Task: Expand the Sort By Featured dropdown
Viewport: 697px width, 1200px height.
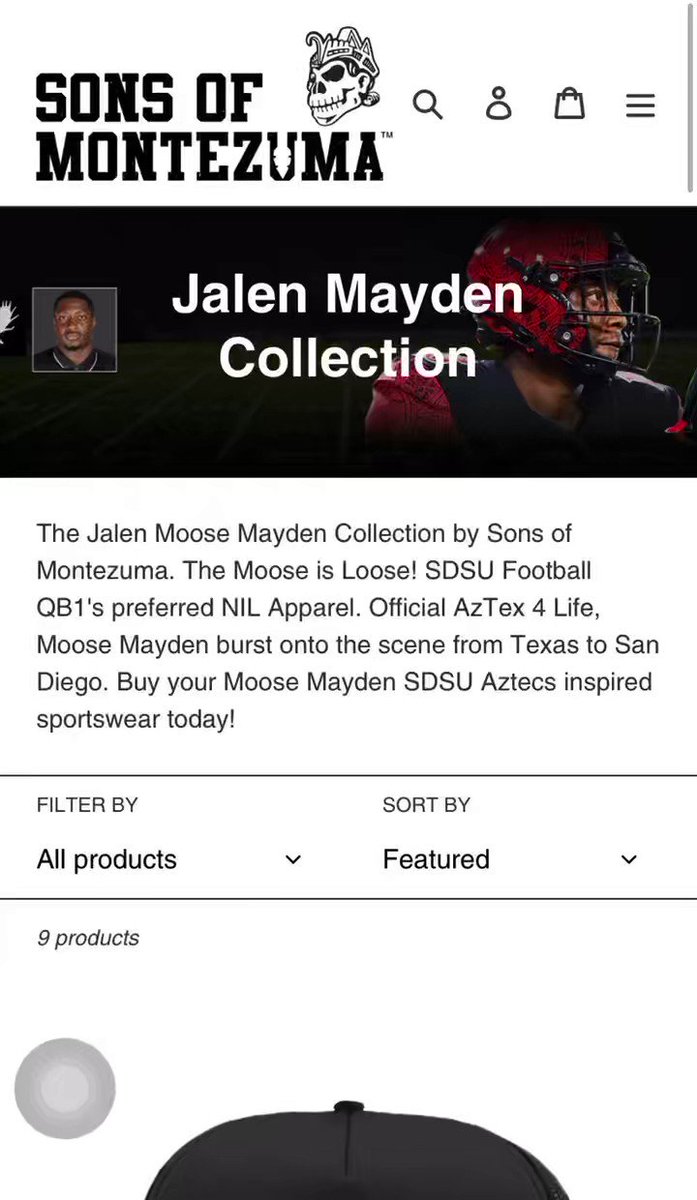Action: pos(511,859)
